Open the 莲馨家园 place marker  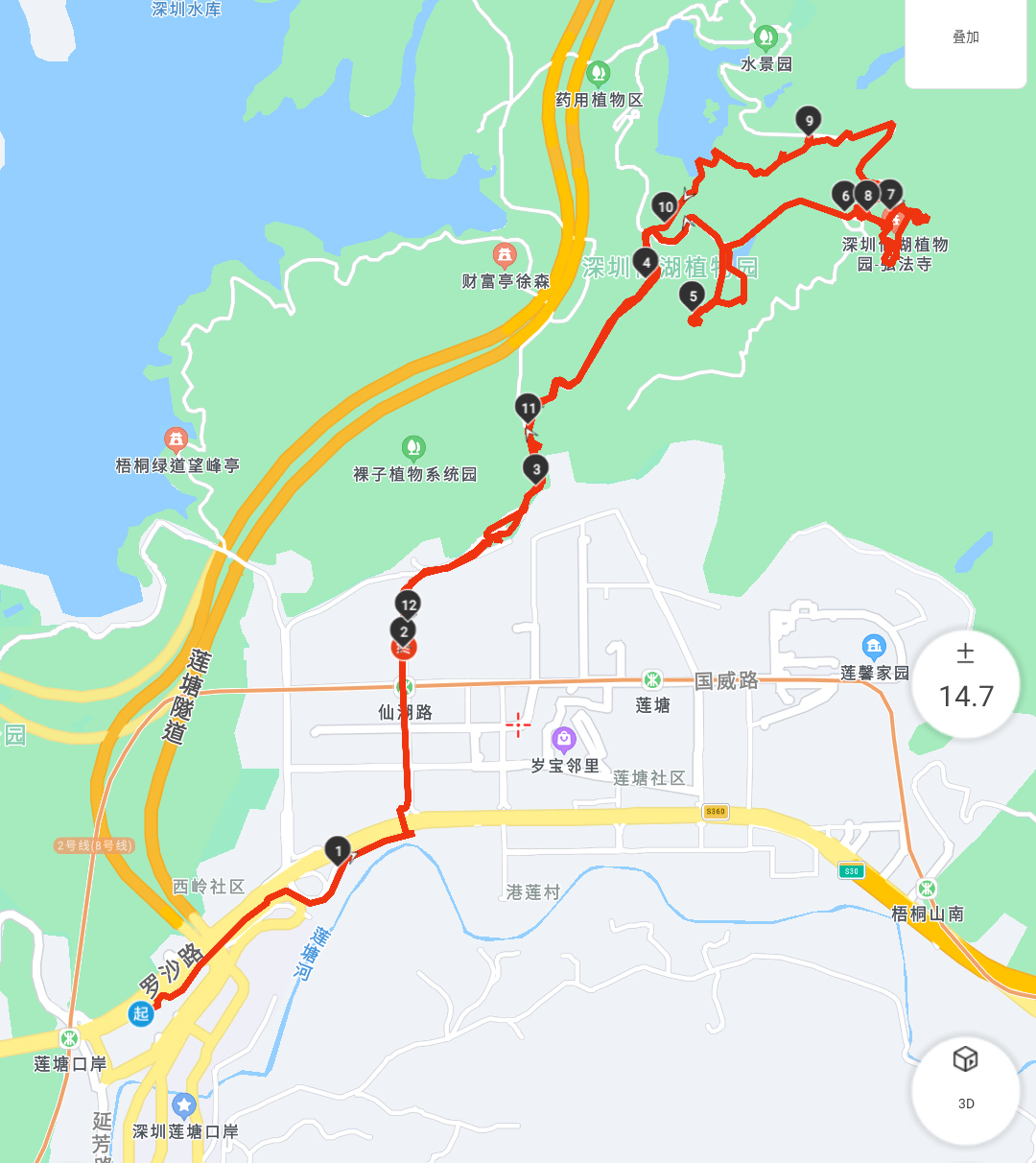click(873, 647)
